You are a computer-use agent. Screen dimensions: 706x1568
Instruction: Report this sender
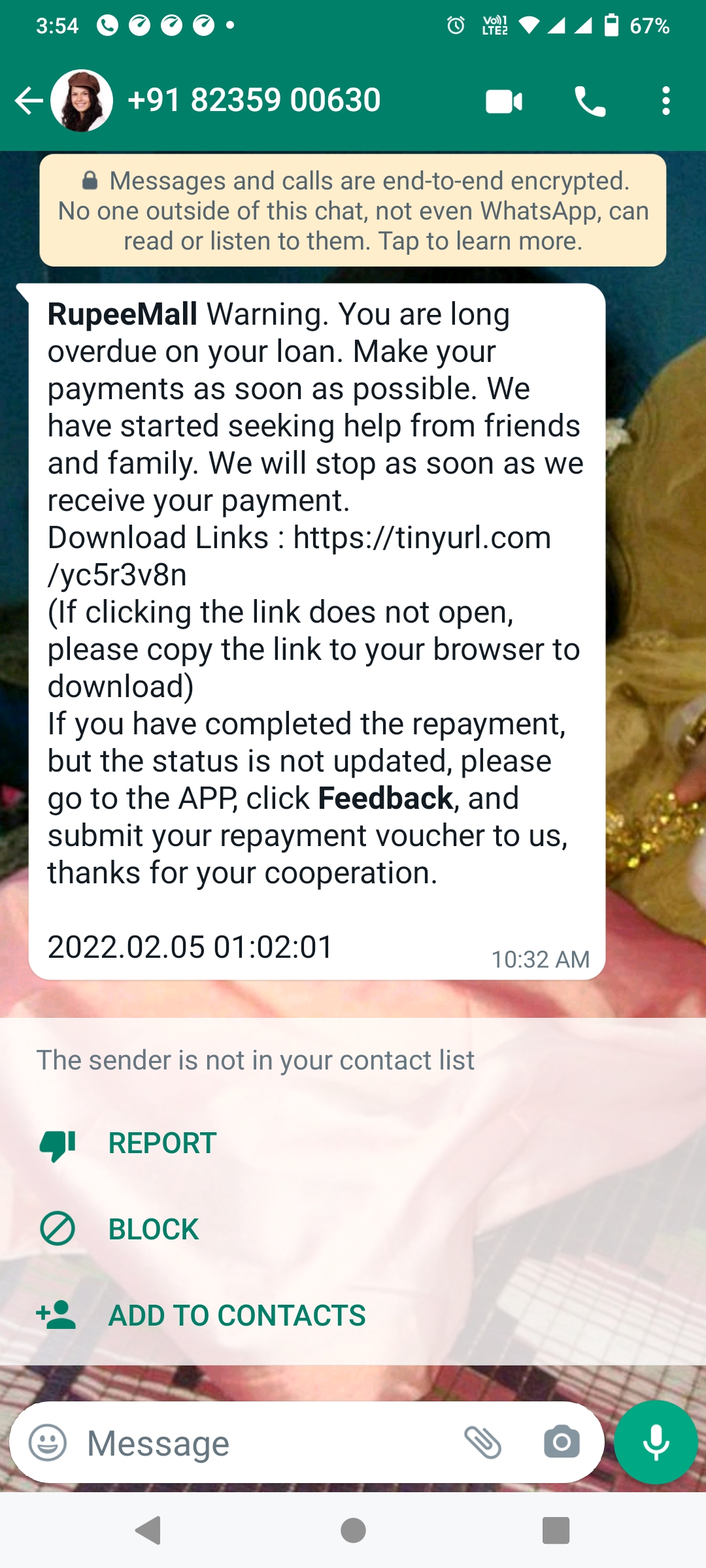point(161,1143)
